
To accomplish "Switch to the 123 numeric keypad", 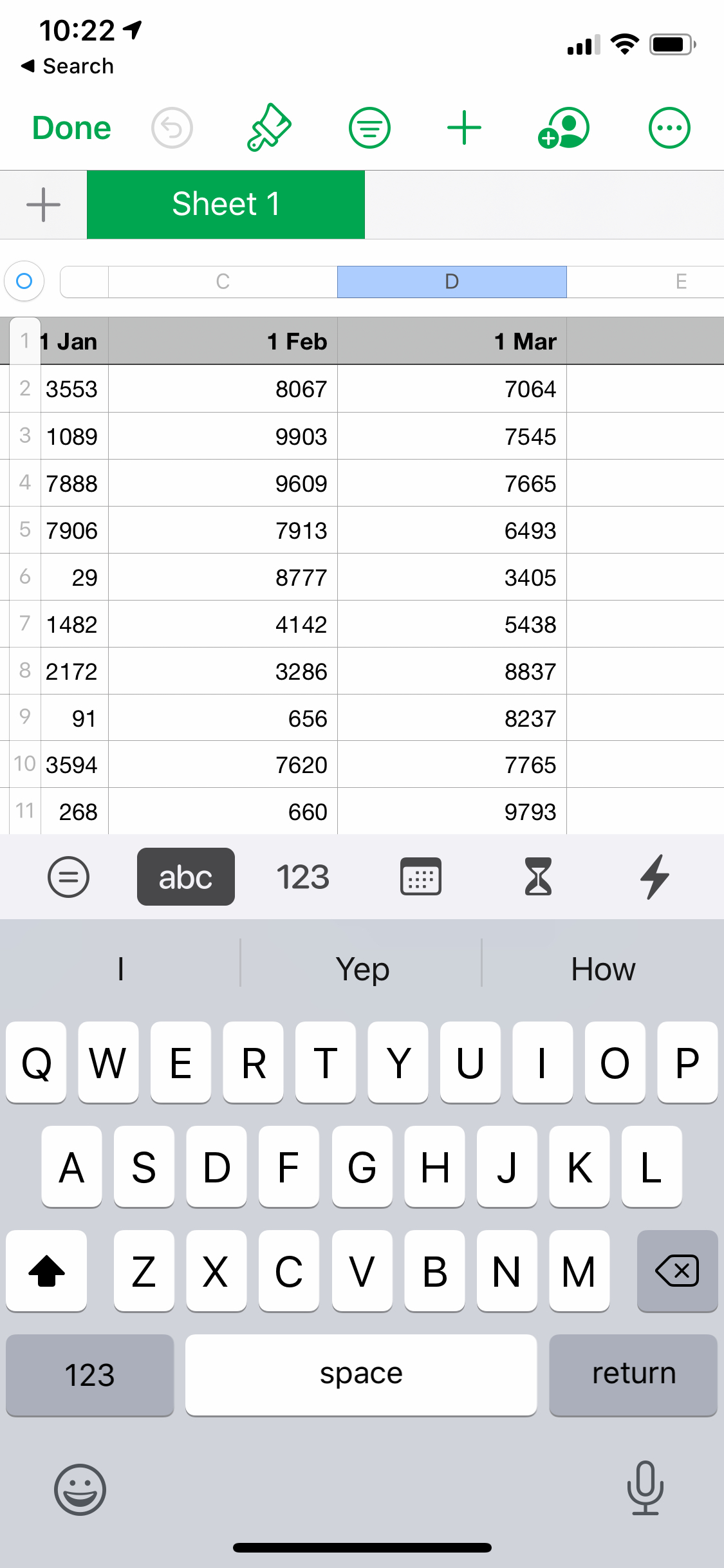I will (x=302, y=877).
